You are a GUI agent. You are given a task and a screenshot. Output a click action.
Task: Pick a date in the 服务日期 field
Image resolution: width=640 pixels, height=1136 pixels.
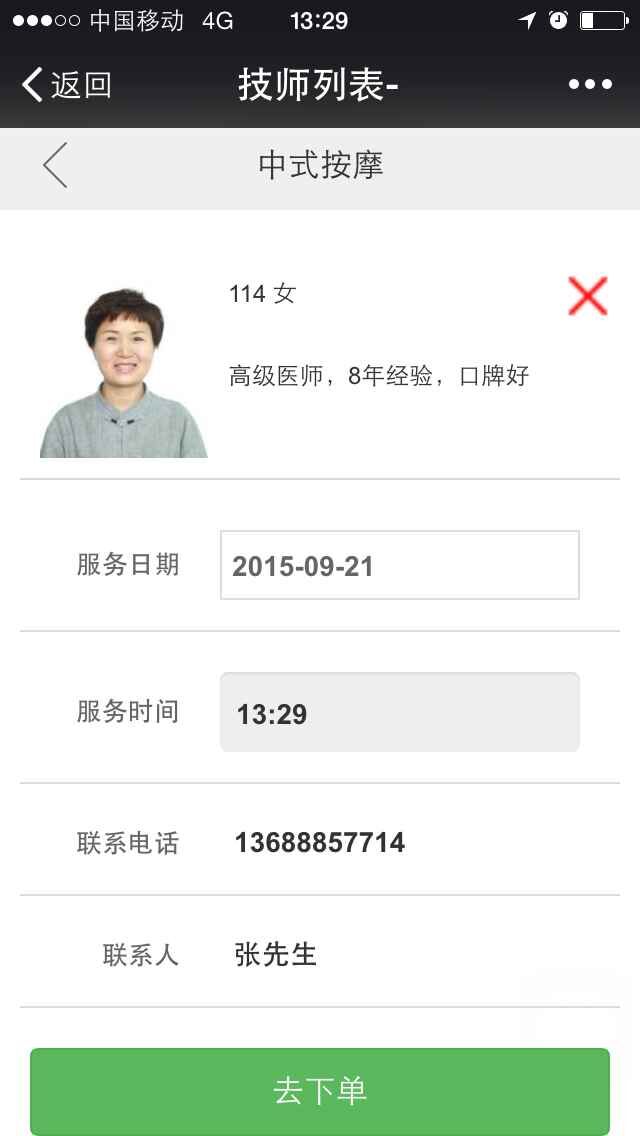399,566
